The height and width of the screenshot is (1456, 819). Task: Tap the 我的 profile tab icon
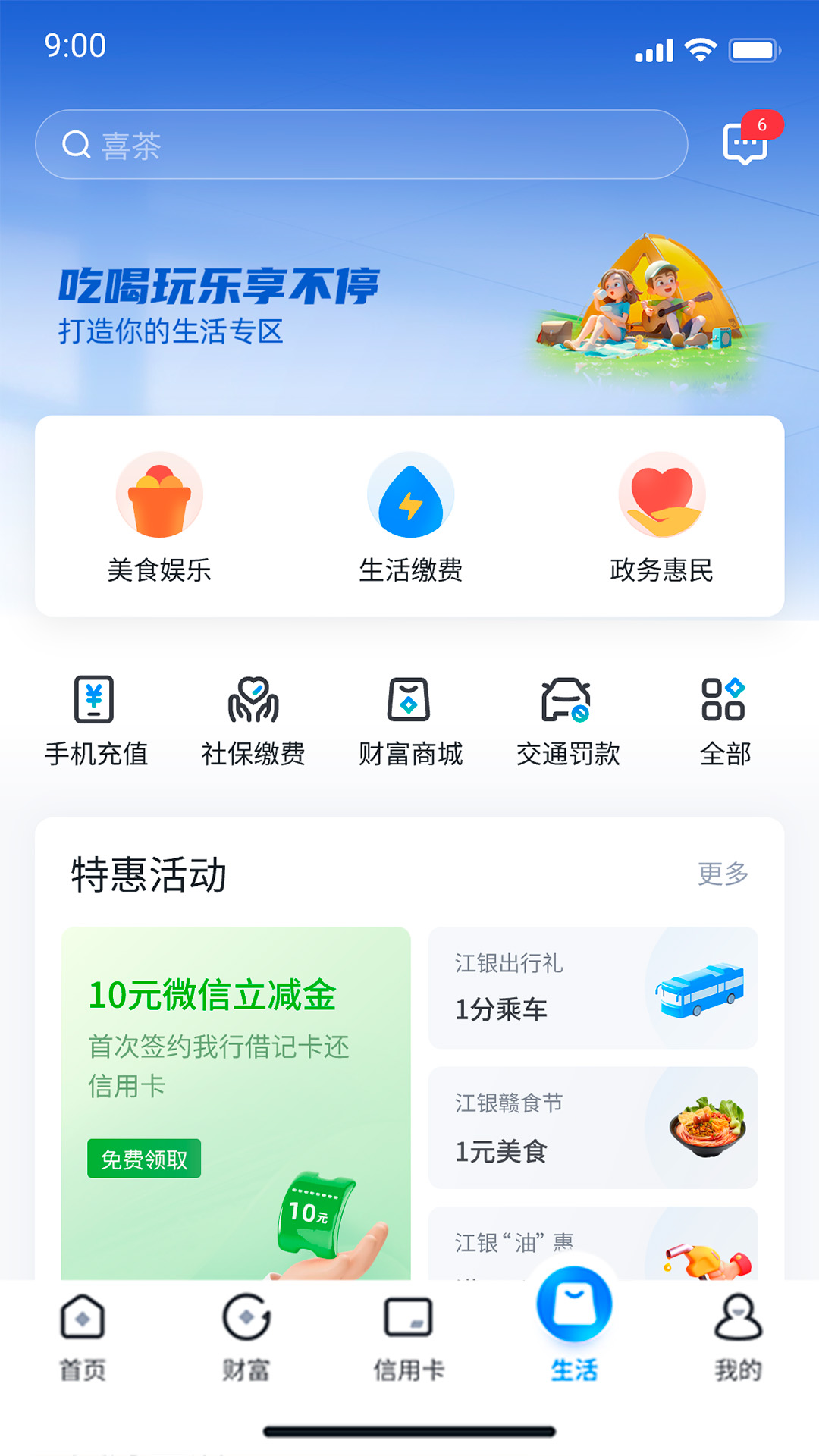coord(736,1321)
